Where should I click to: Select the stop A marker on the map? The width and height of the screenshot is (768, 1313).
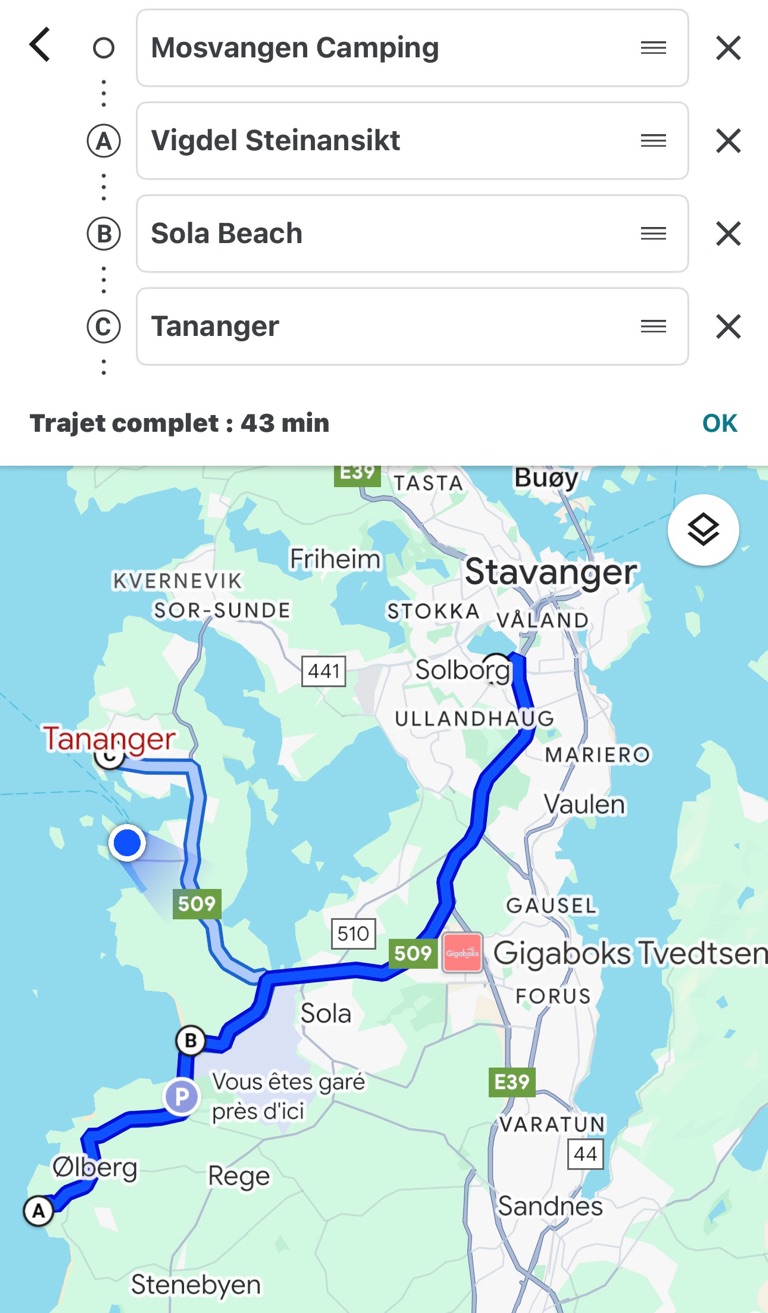pos(38,1211)
